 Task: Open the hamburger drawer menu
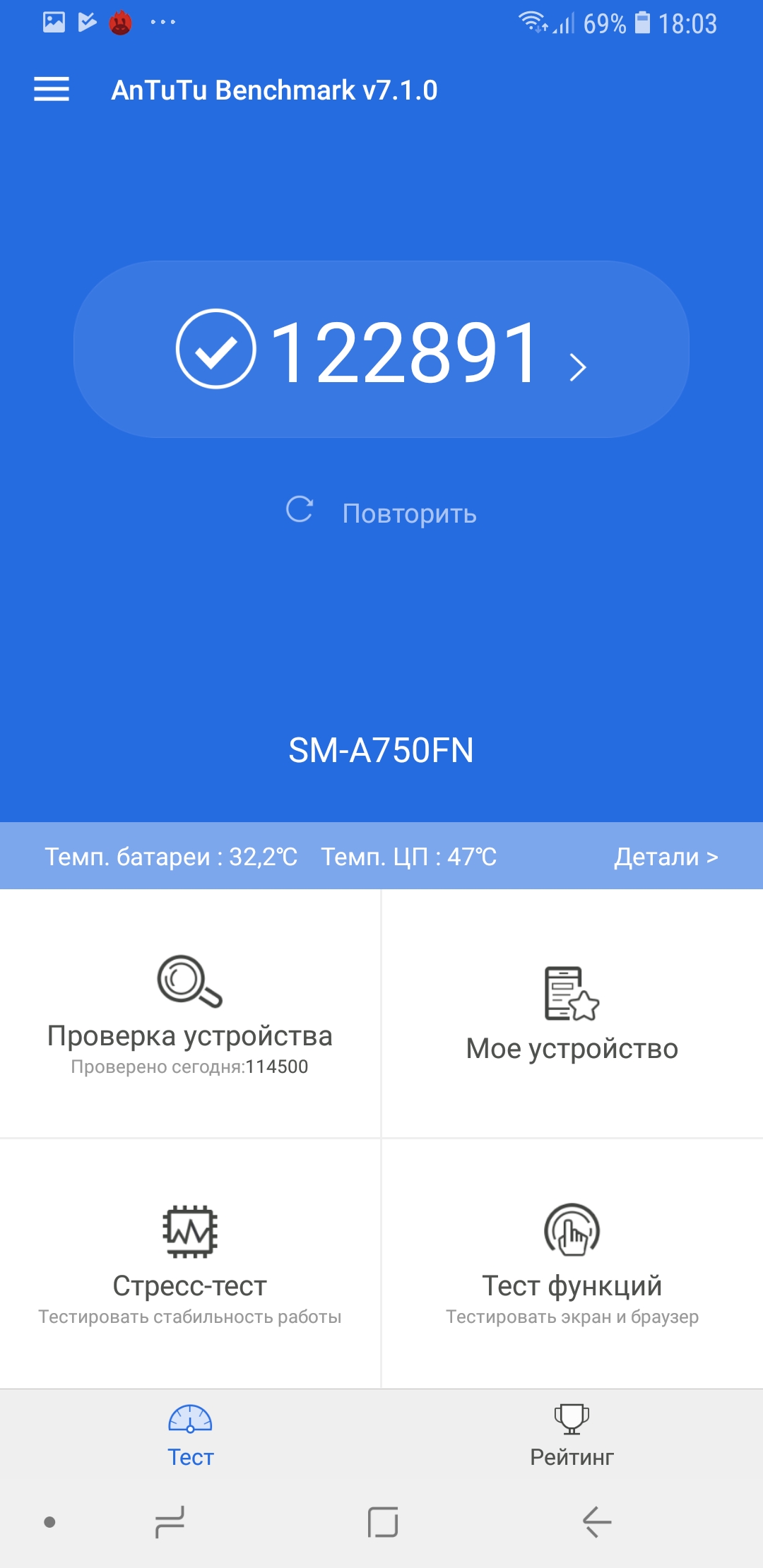coord(52,90)
